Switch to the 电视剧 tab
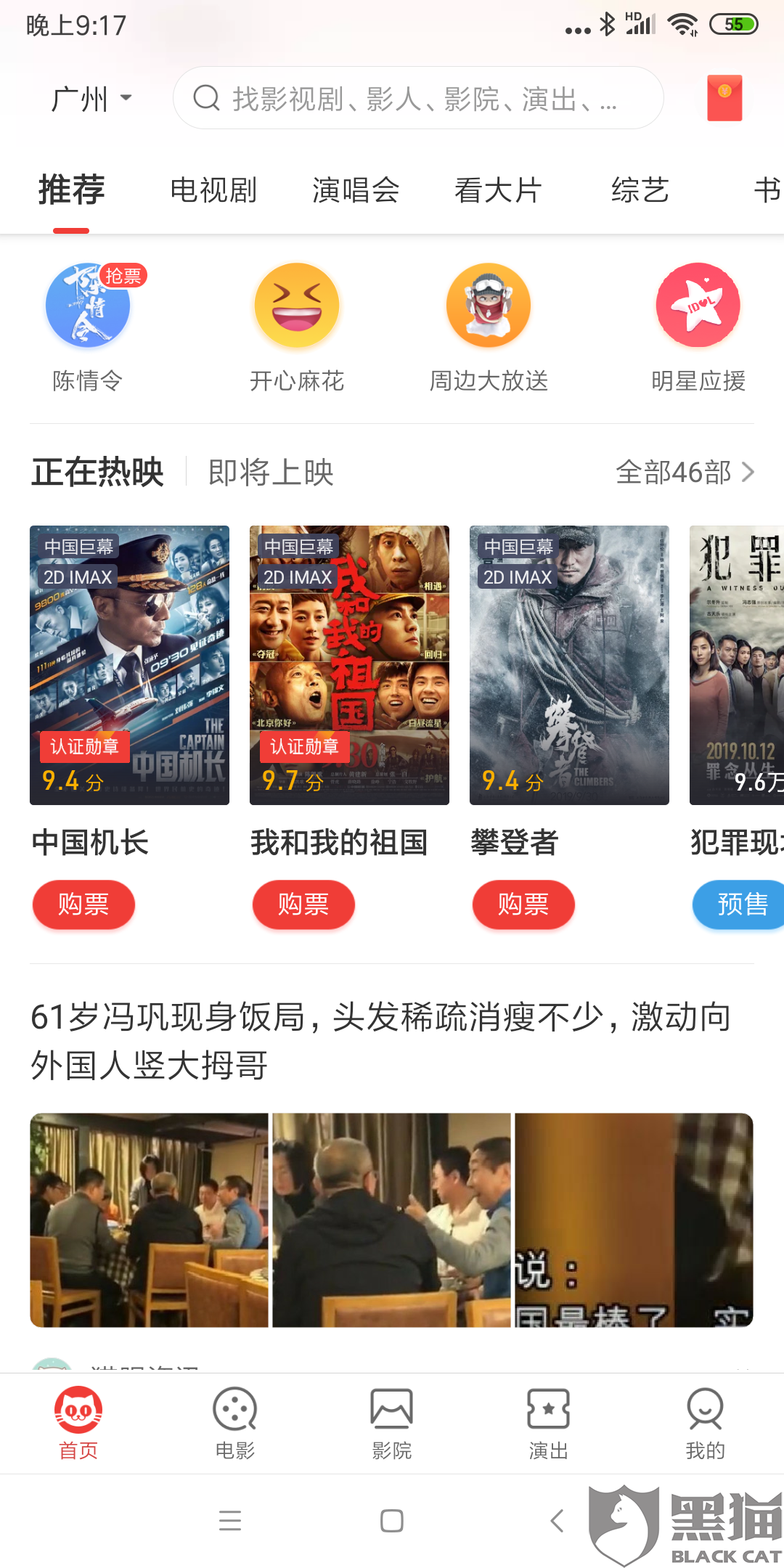Screen dimensions: 784x1568 pos(213,190)
